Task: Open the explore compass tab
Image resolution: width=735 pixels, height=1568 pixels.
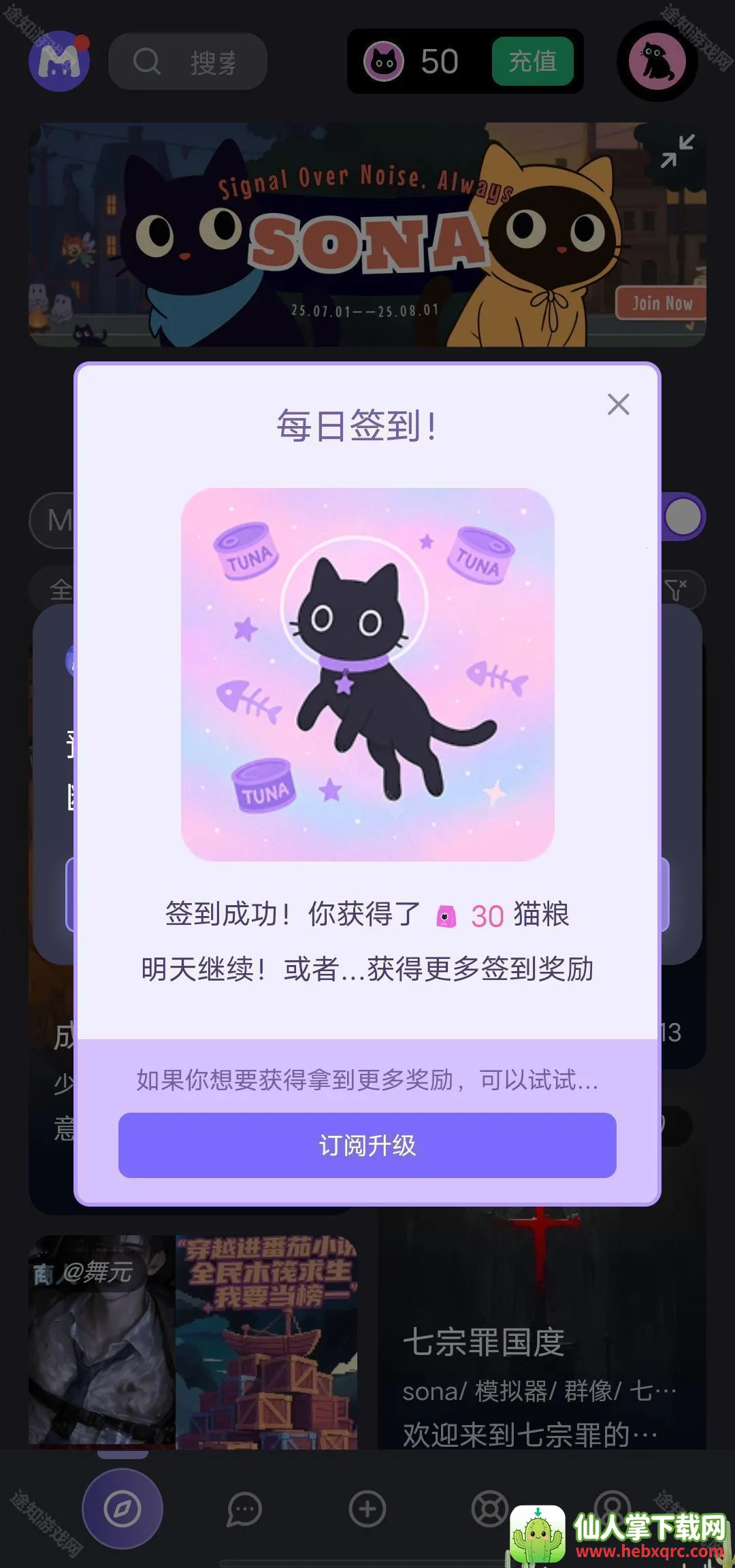Action: pyautogui.click(x=122, y=1509)
